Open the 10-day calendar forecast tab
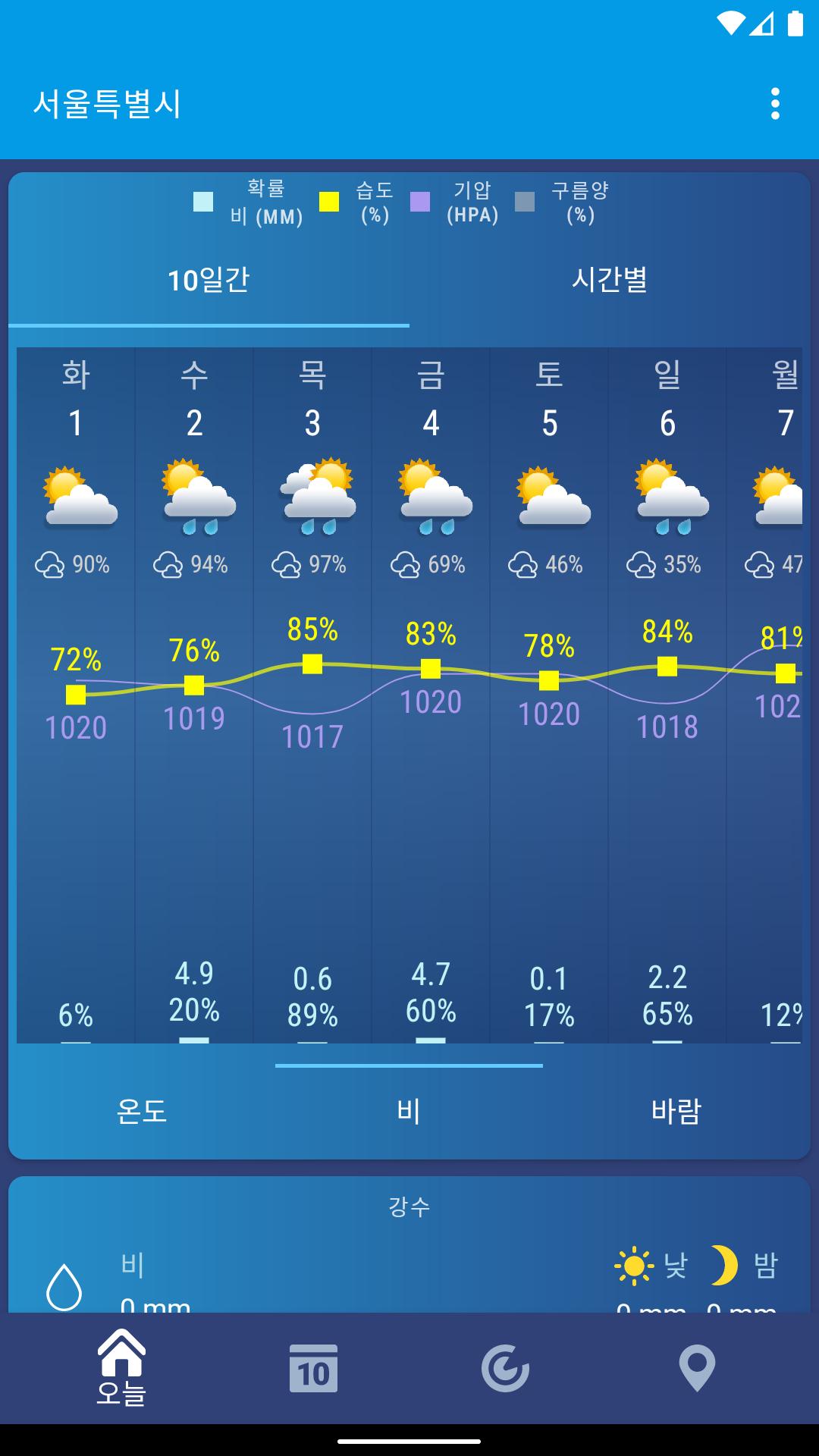The height and width of the screenshot is (1456, 819). click(x=313, y=1367)
